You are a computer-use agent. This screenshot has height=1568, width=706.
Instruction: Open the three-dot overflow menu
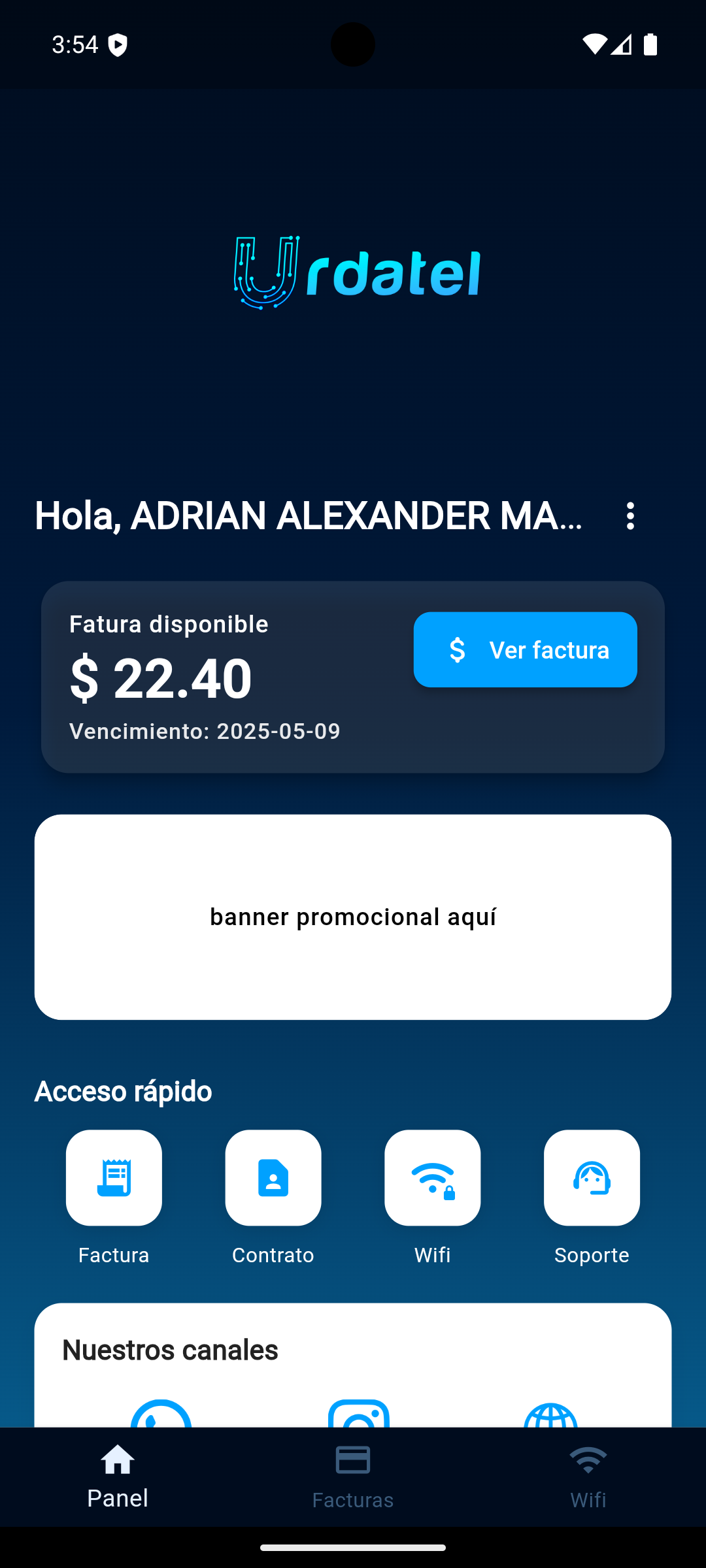coord(630,515)
